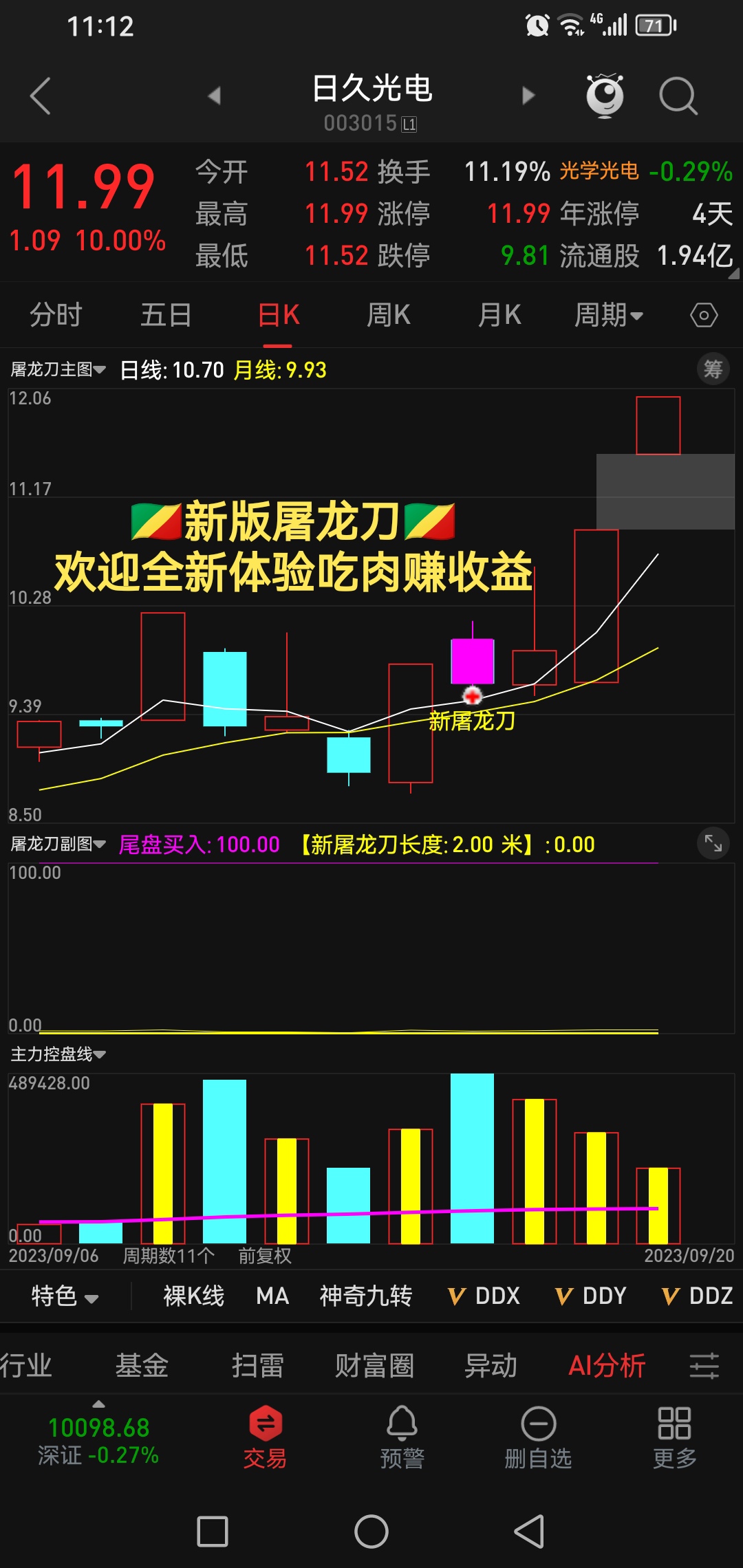Switch to previous stock with left arrow

click(215, 96)
